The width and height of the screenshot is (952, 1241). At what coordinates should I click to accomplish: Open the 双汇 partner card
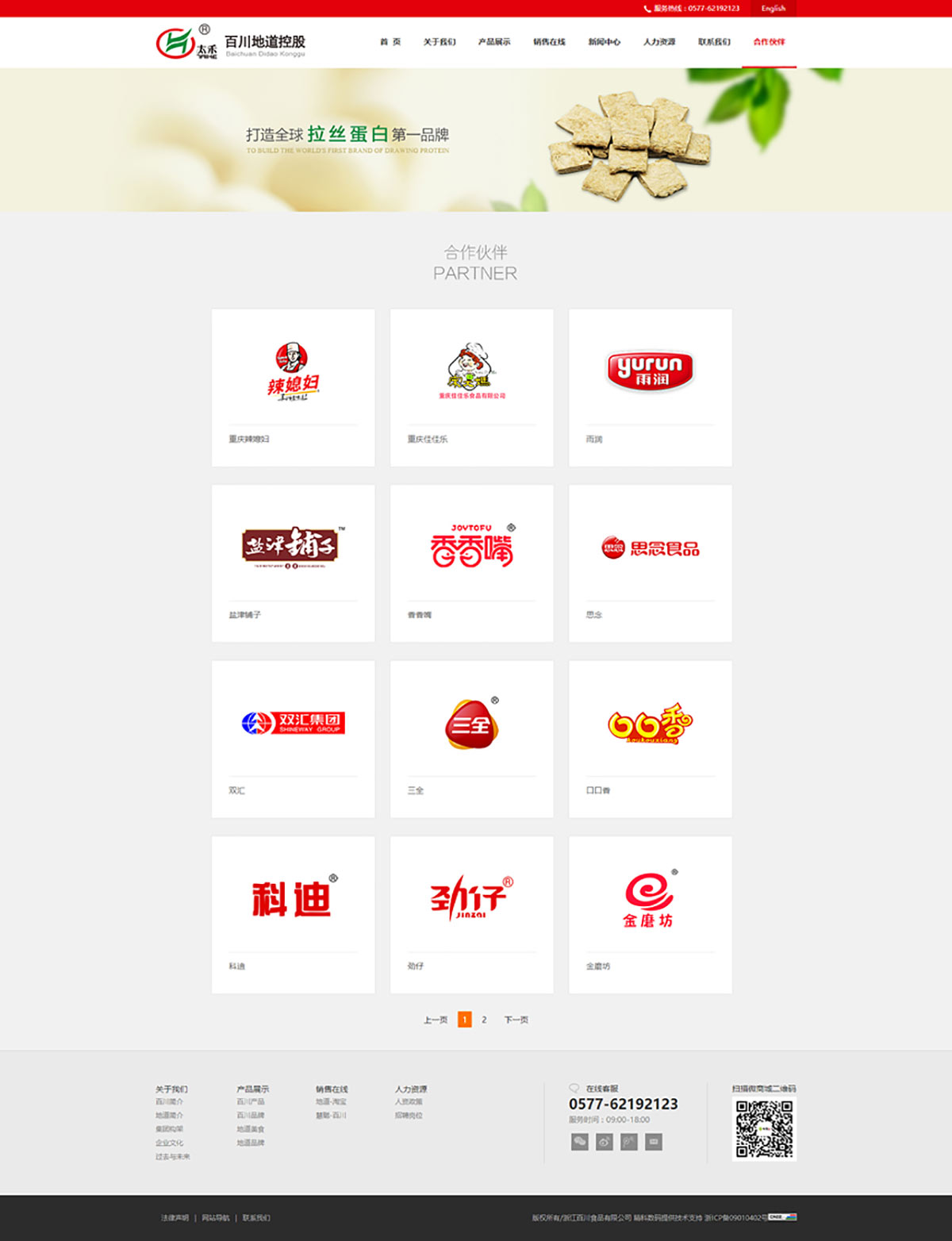click(293, 739)
